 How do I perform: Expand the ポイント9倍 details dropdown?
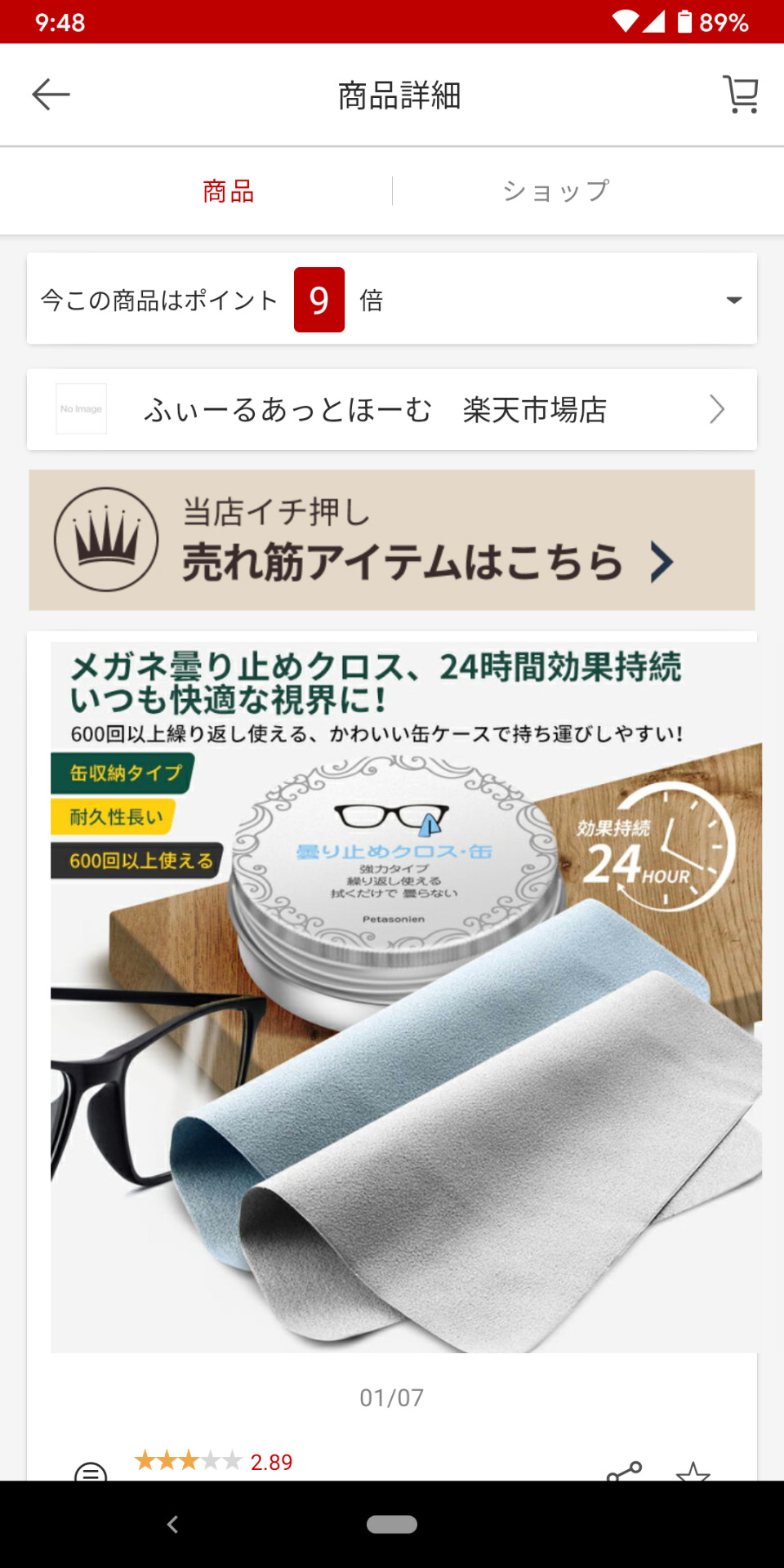[x=392, y=299]
